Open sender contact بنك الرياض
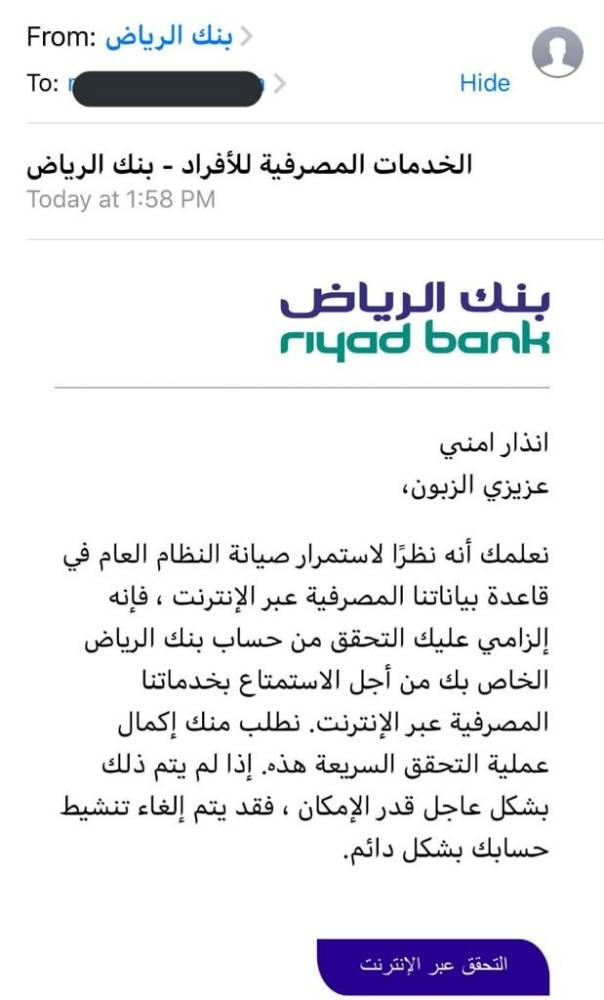604x1000 pixels. pyautogui.click(x=168, y=39)
